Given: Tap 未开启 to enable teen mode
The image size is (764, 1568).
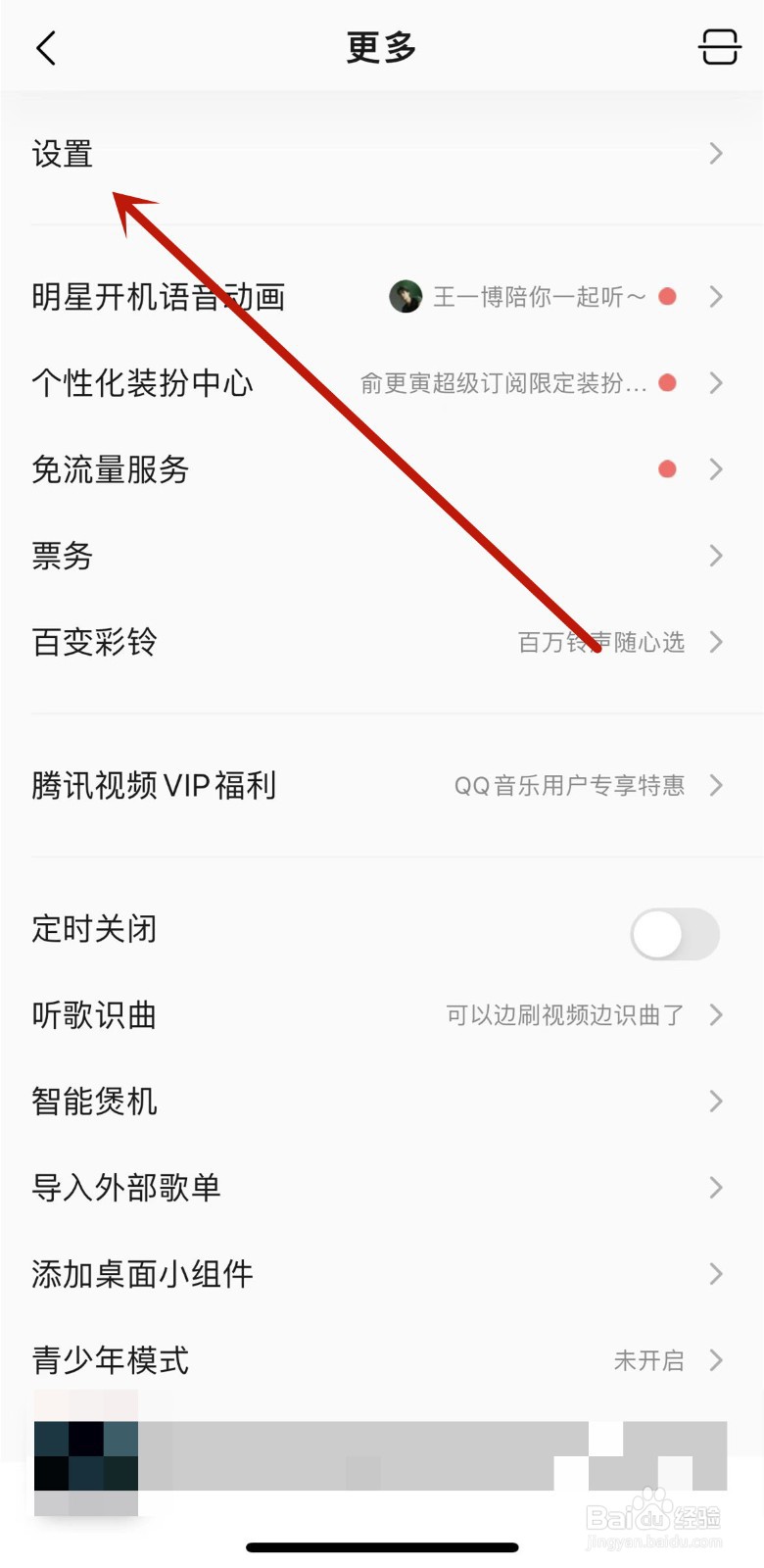Looking at the screenshot, I should click(648, 1360).
